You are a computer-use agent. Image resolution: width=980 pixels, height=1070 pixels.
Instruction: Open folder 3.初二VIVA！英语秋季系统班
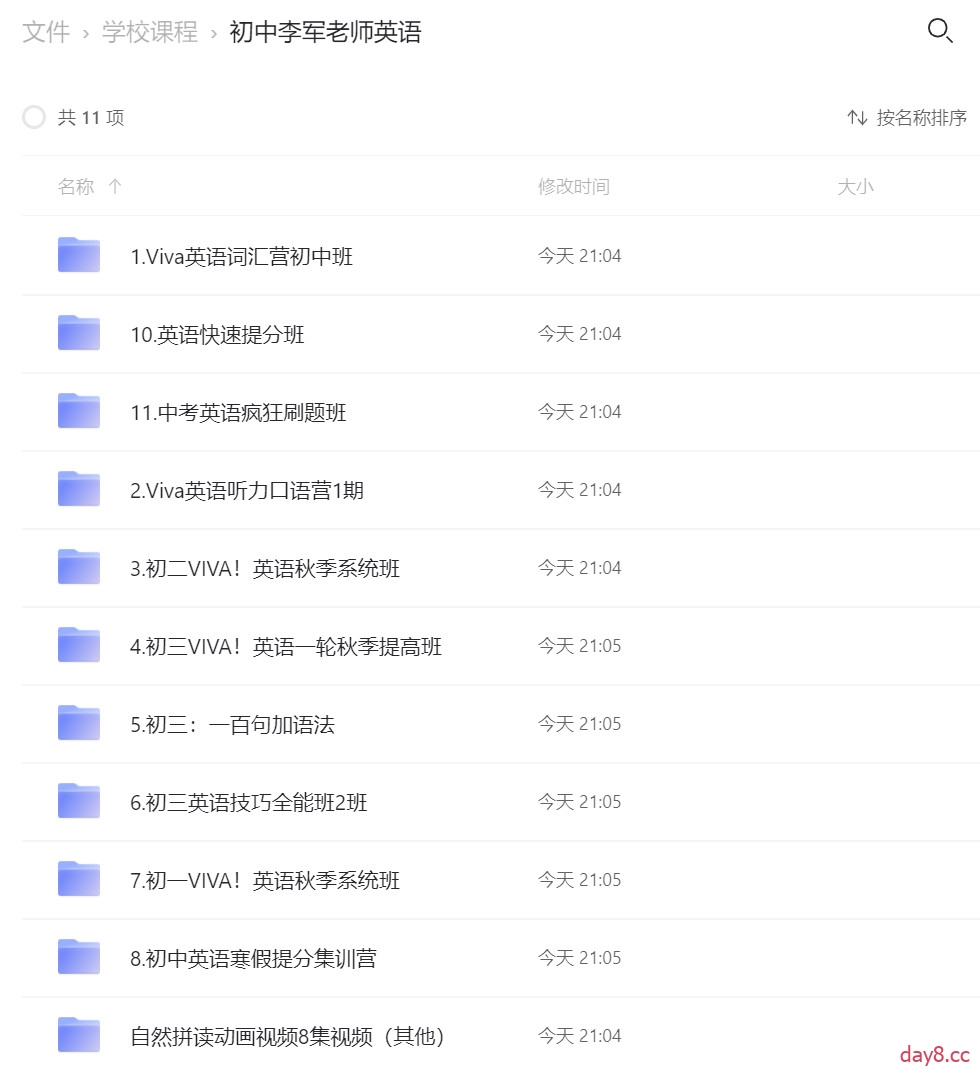pyautogui.click(x=265, y=569)
